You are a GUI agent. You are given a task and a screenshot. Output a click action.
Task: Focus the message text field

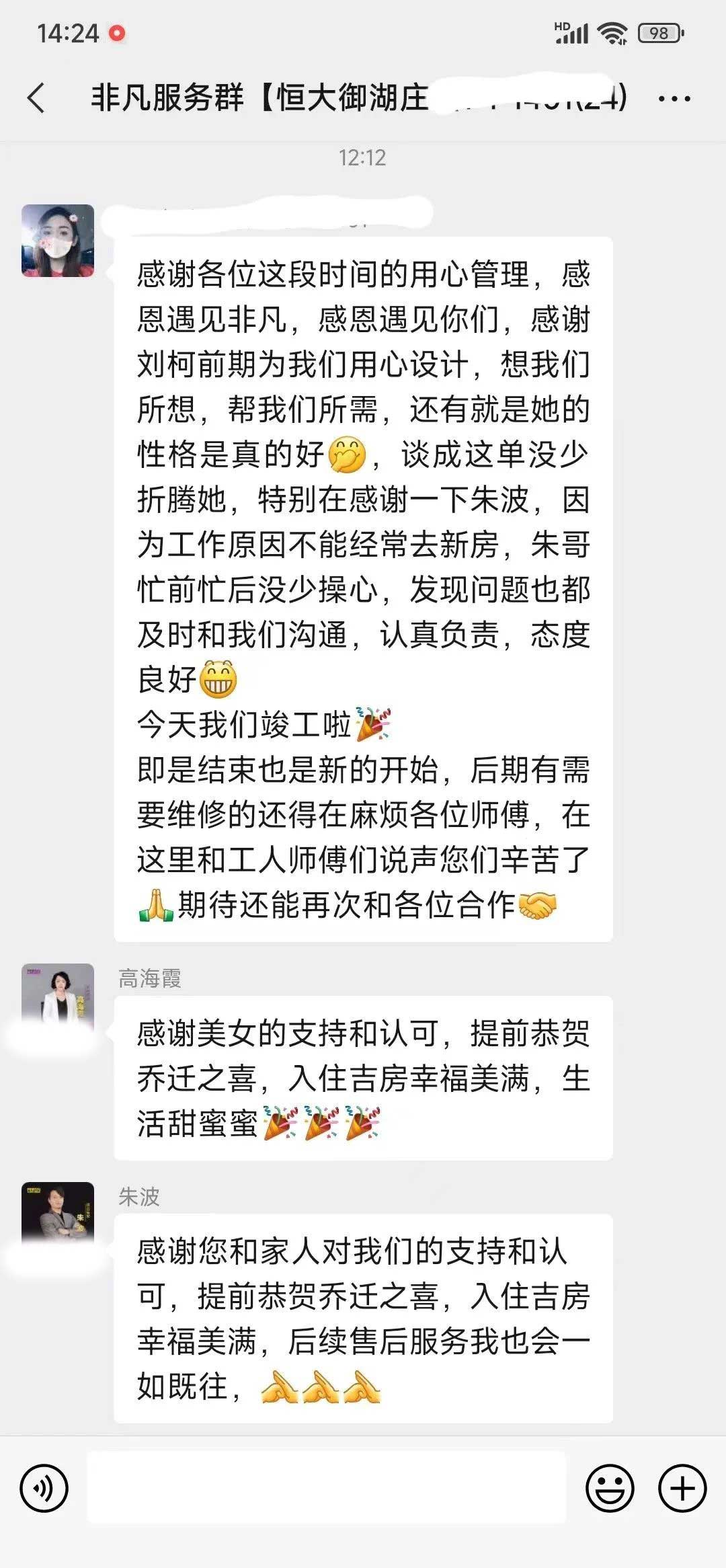(327, 1487)
